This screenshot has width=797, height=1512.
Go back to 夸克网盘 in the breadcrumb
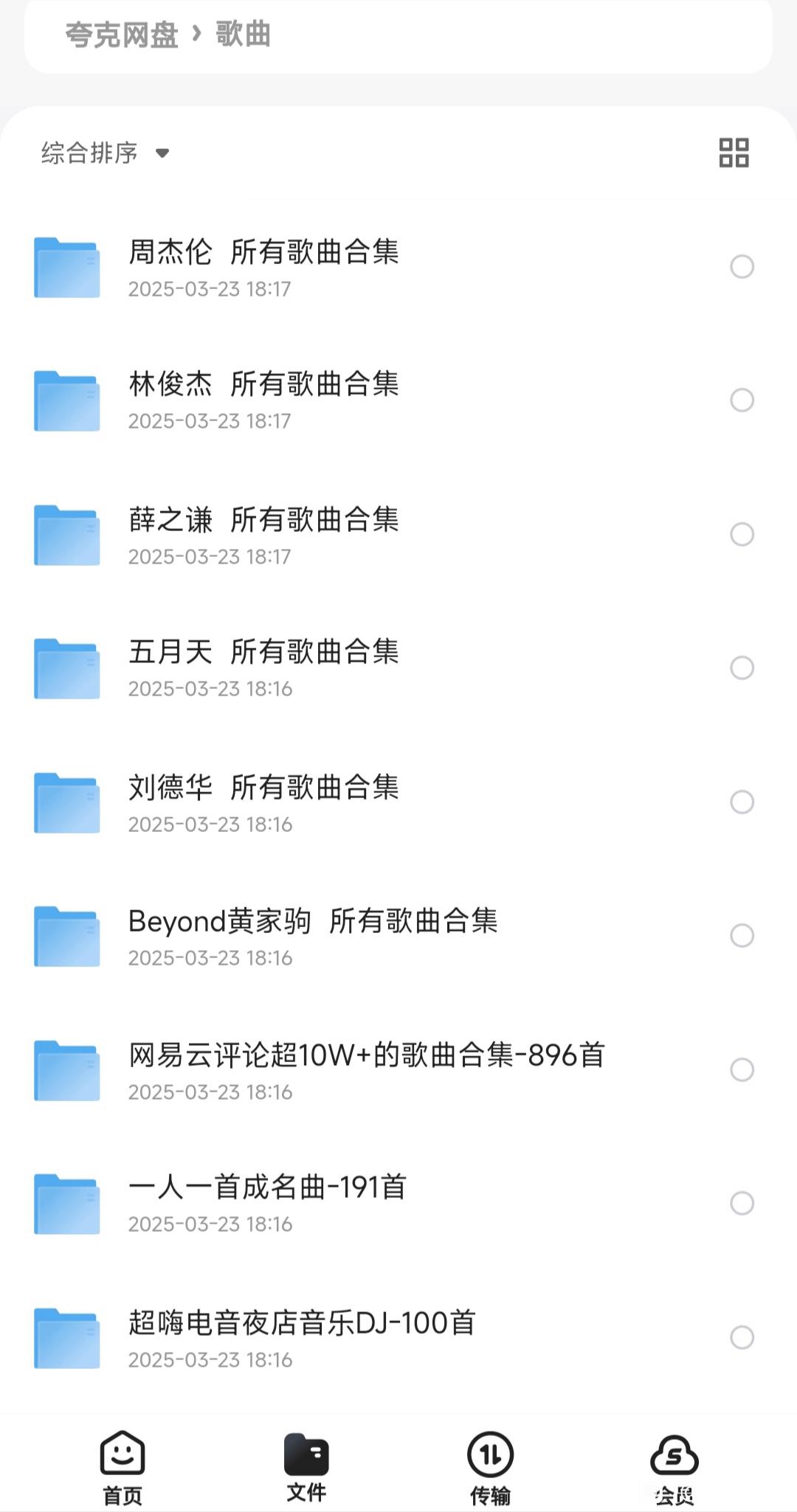pyautogui.click(x=122, y=35)
